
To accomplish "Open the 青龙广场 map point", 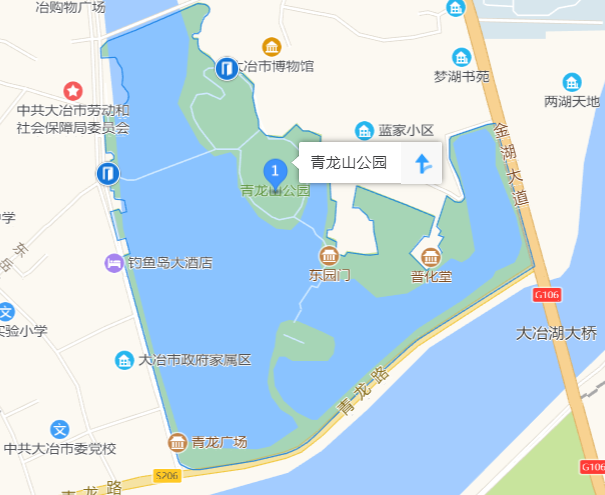I will (x=177, y=442).
